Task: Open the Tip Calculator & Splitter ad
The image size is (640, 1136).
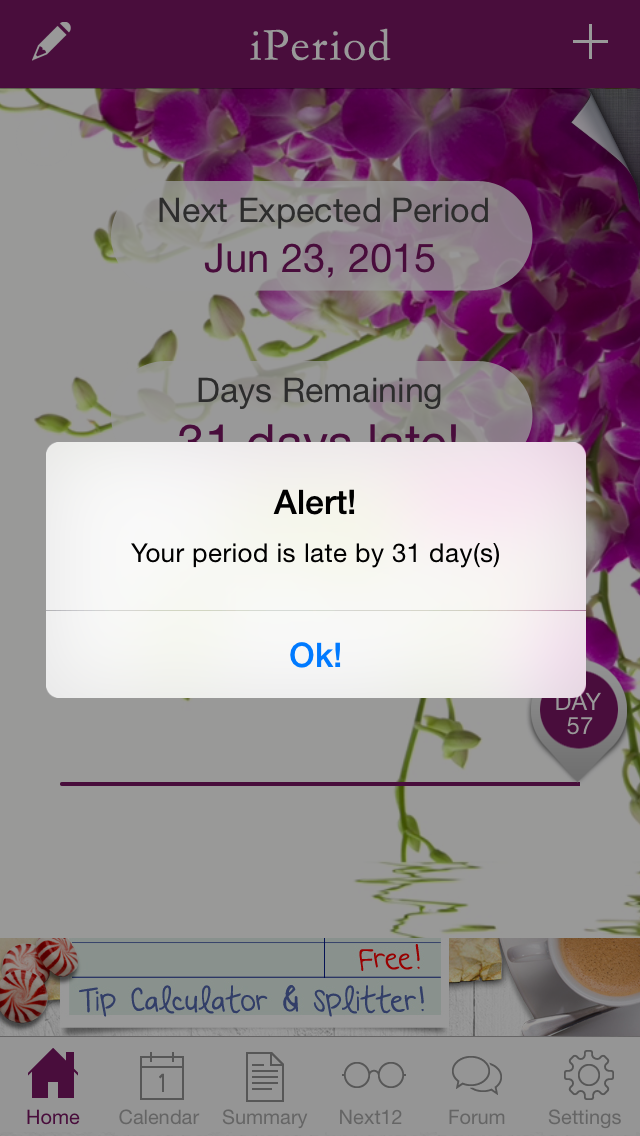Action: [320, 986]
